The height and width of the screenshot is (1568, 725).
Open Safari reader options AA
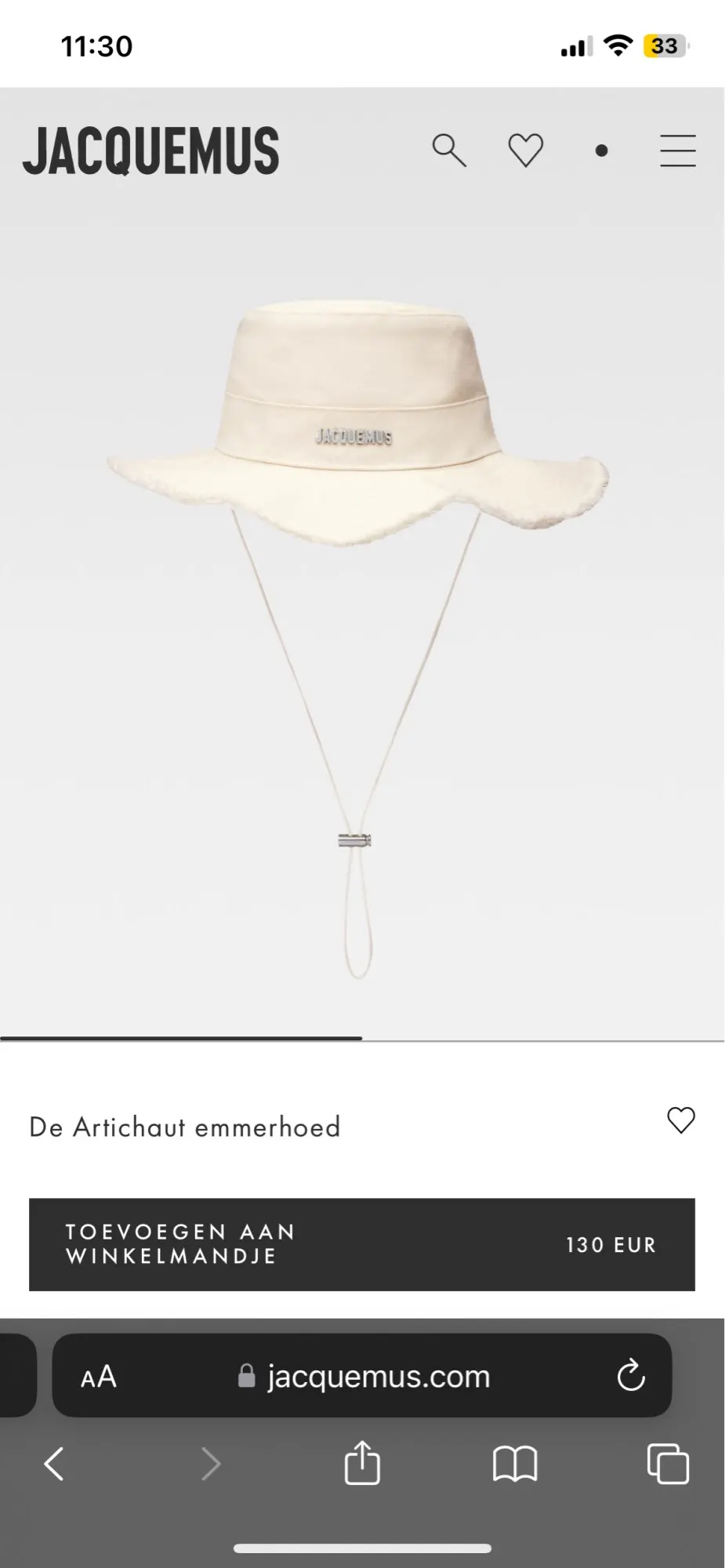[99, 1377]
